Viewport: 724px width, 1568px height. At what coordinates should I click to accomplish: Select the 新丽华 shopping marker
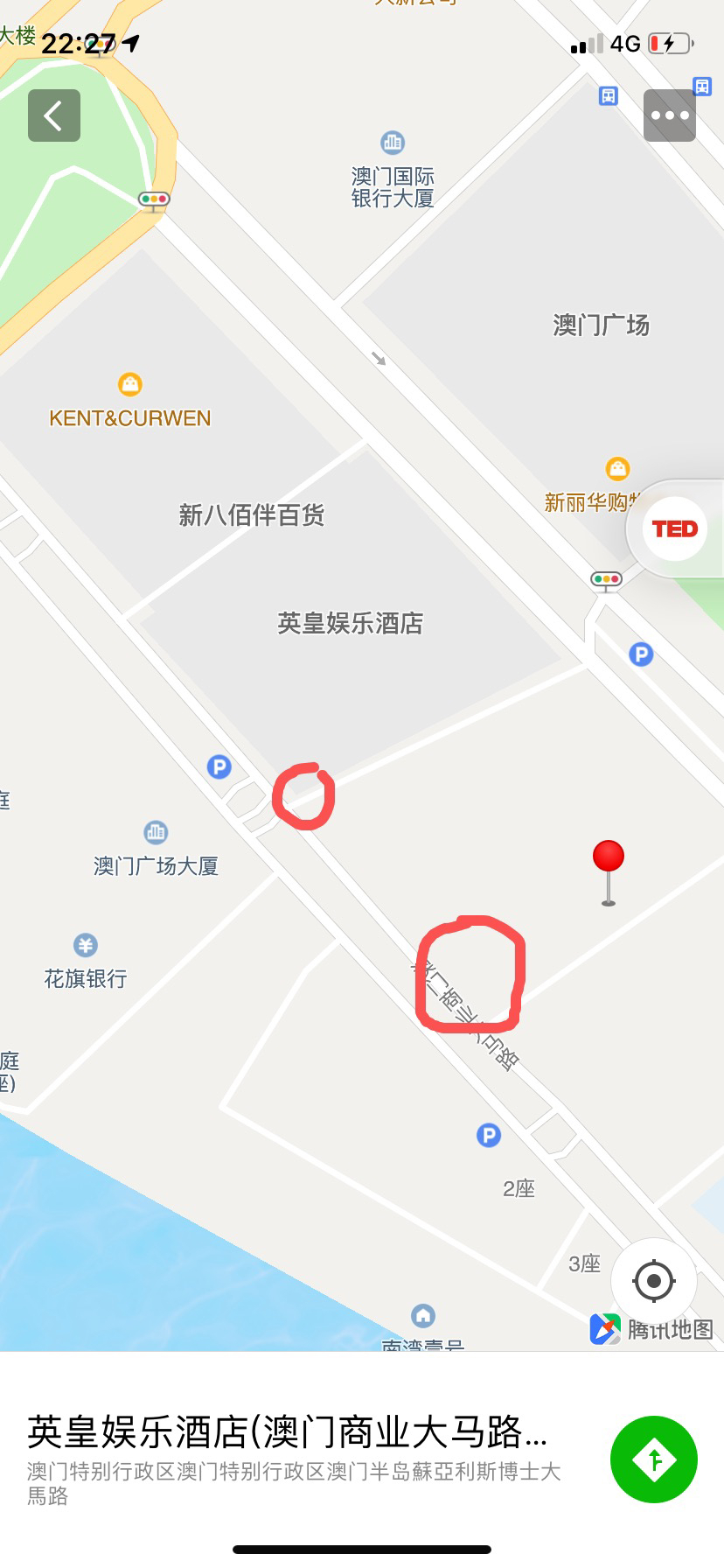[618, 470]
